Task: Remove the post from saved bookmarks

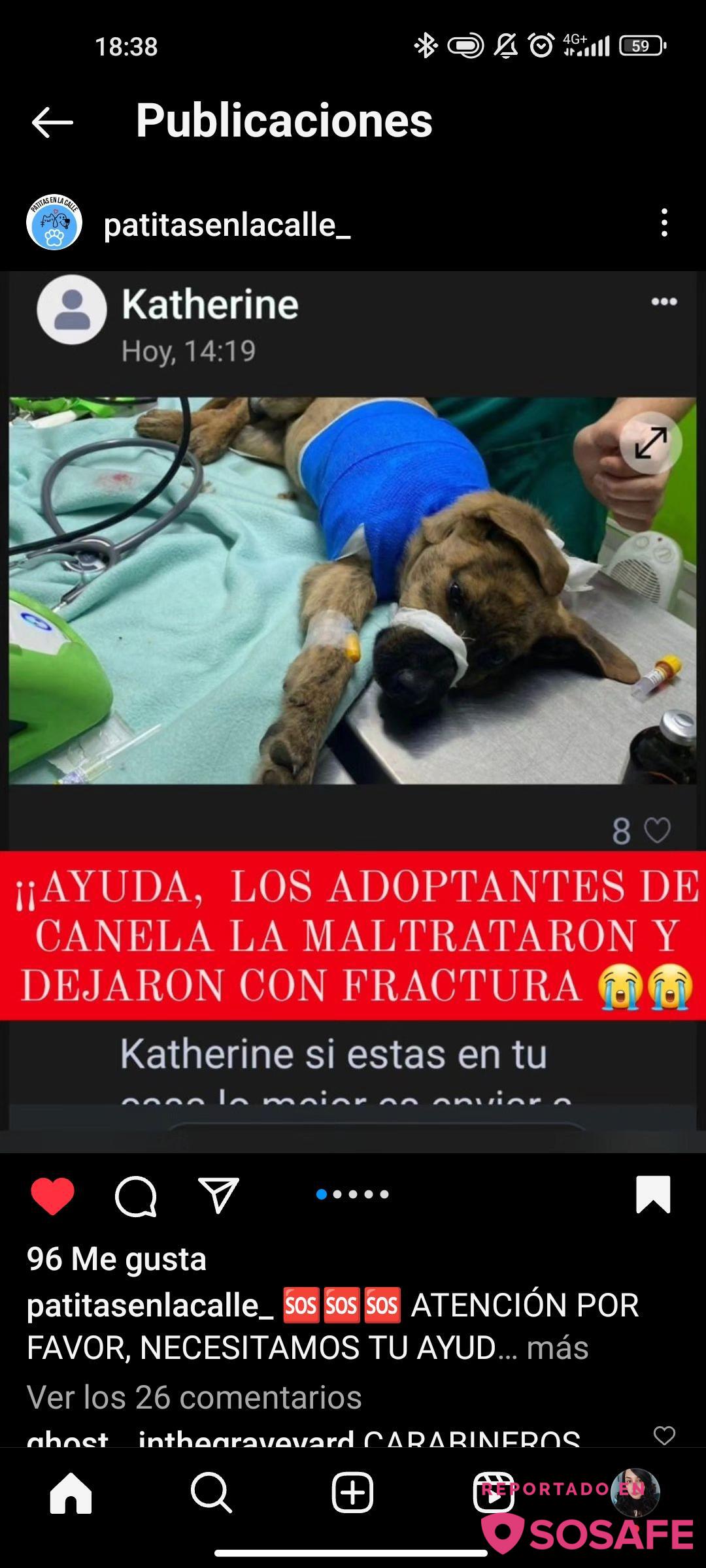Action: (653, 1194)
